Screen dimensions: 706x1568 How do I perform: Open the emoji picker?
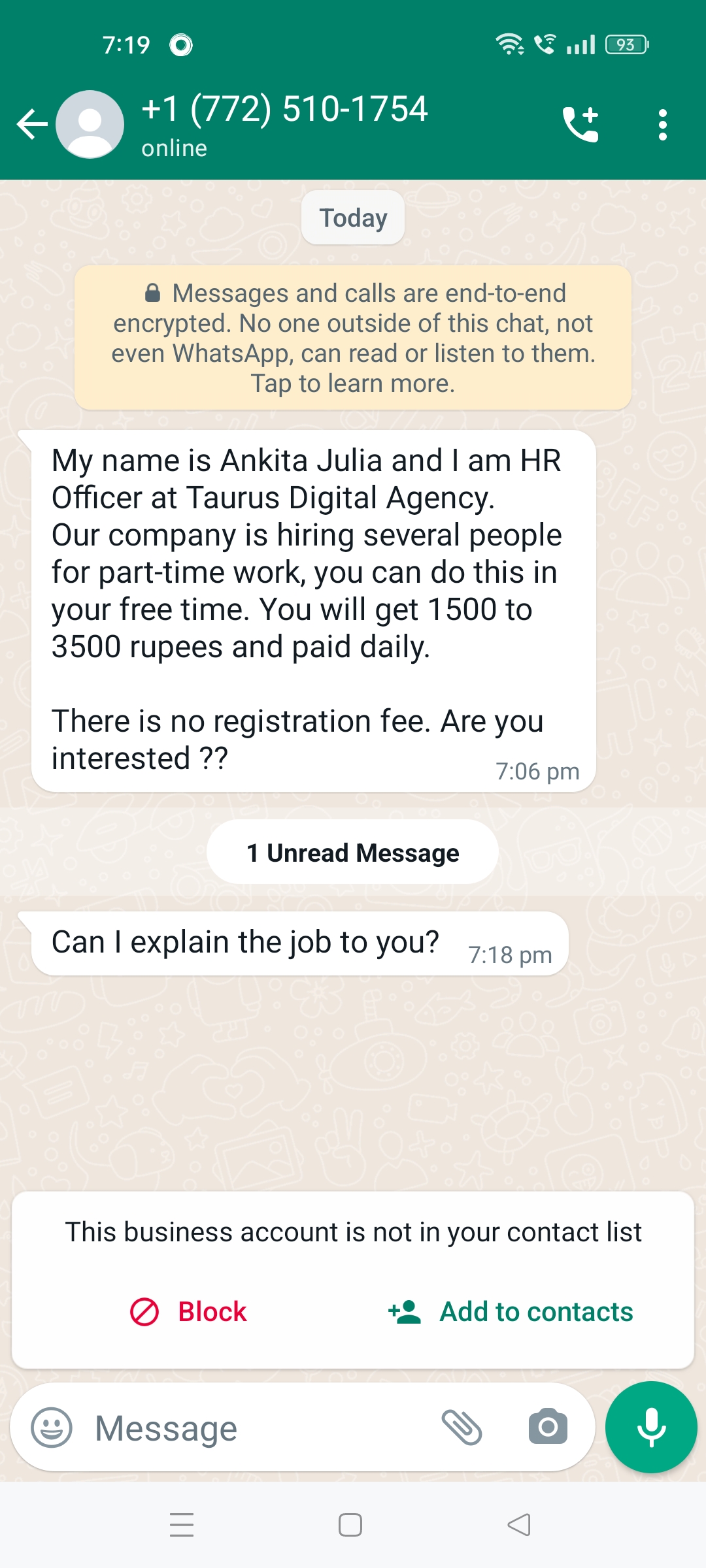pyautogui.click(x=52, y=1427)
